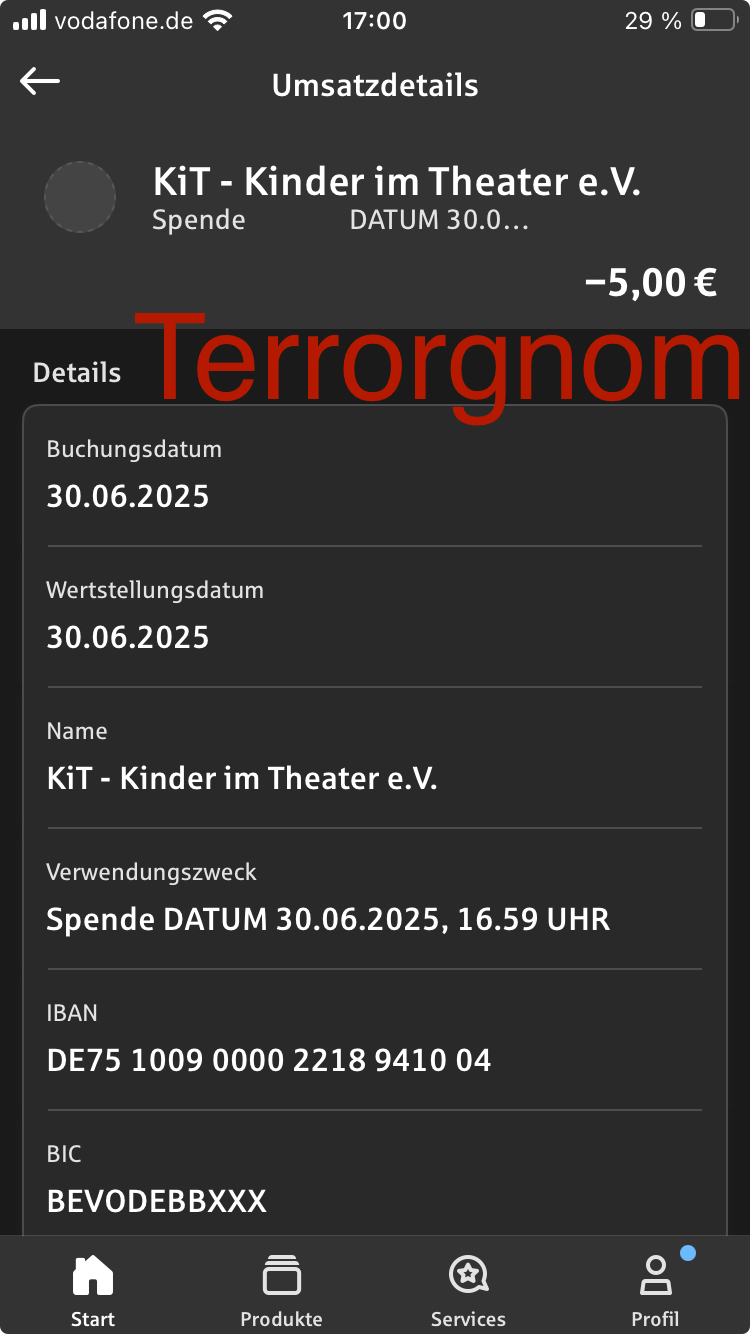The width and height of the screenshot is (750, 1334).
Task: Open the Produkte tab
Action: (x=281, y=1288)
